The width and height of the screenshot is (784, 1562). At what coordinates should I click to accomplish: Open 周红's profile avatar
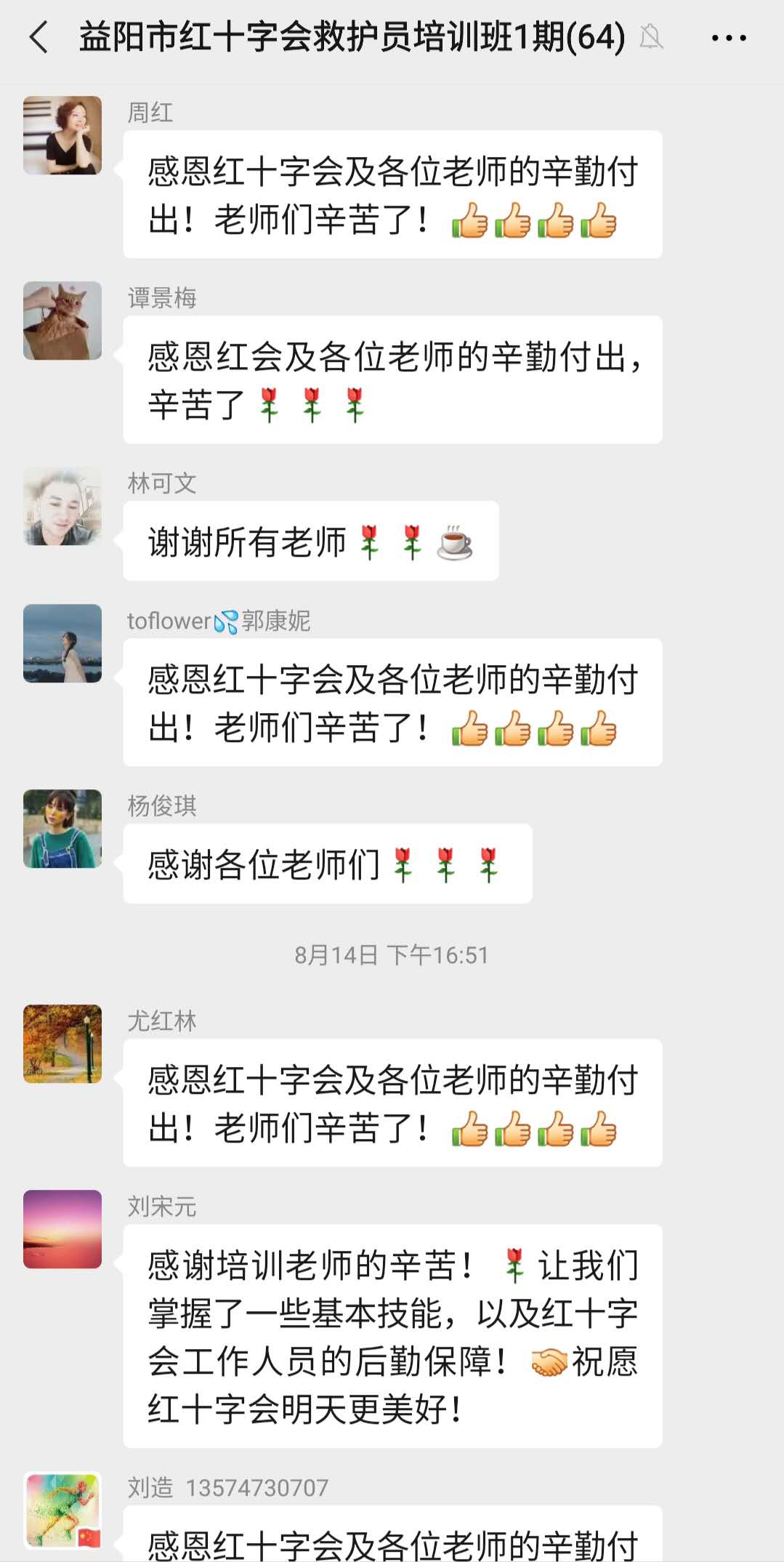[x=62, y=135]
